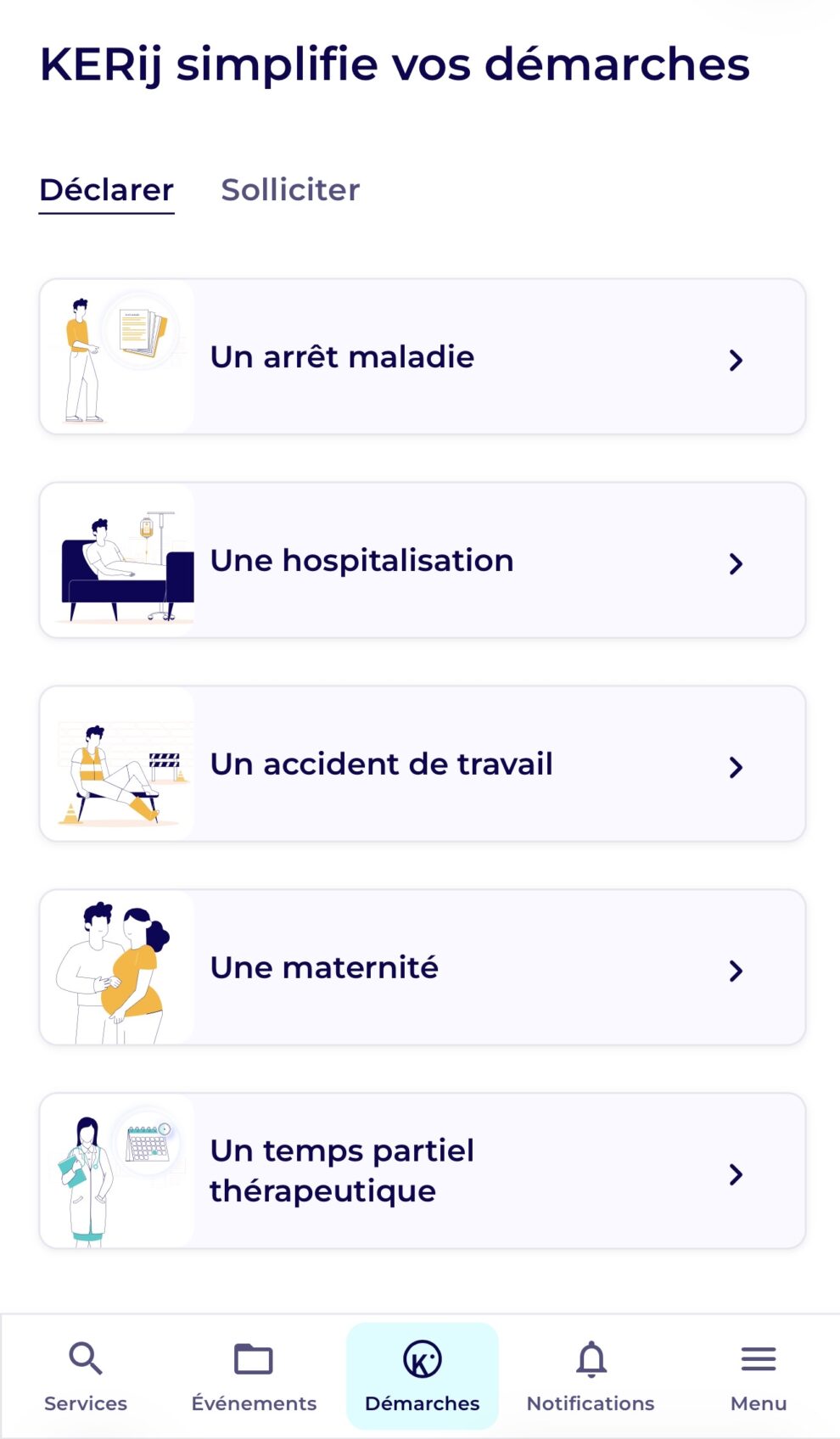Tap the KERij Démarches logo icon
840x1439 pixels.
[422, 1358]
